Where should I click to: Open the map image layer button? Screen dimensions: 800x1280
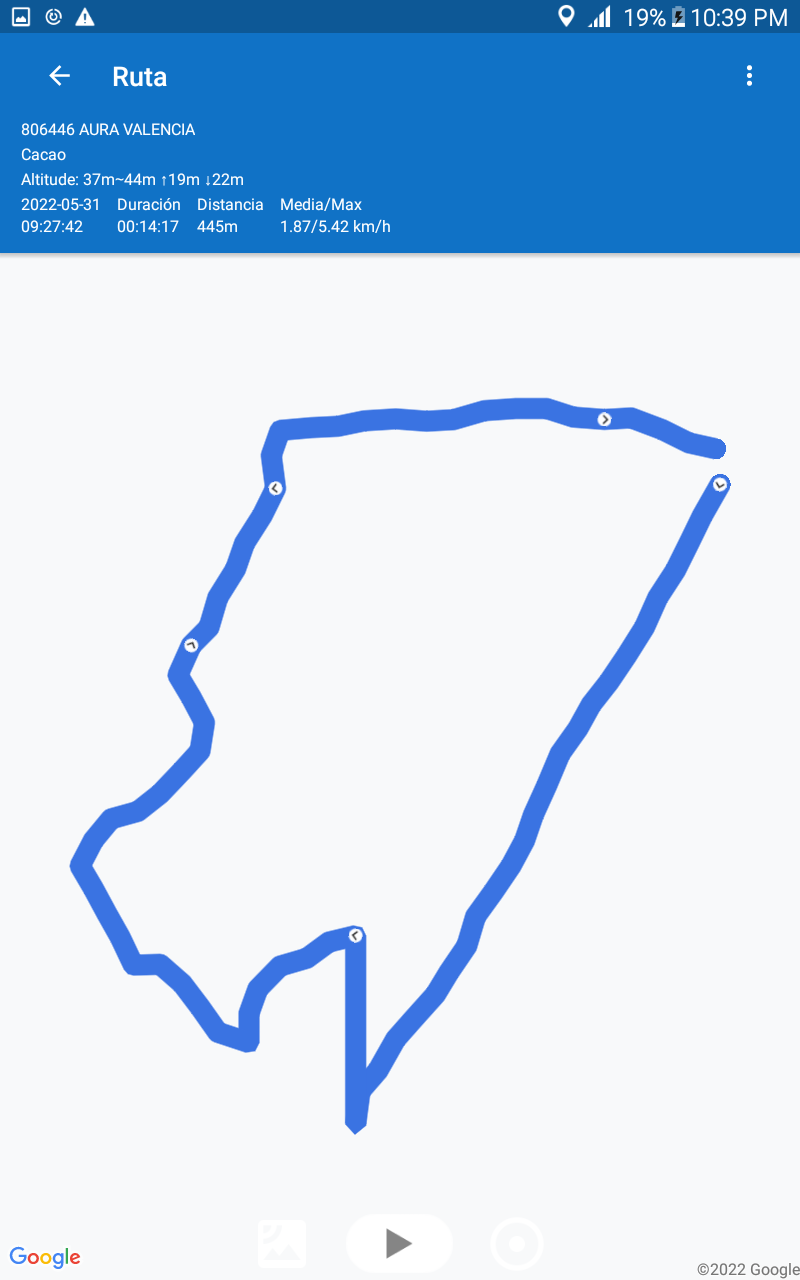coord(282,1243)
